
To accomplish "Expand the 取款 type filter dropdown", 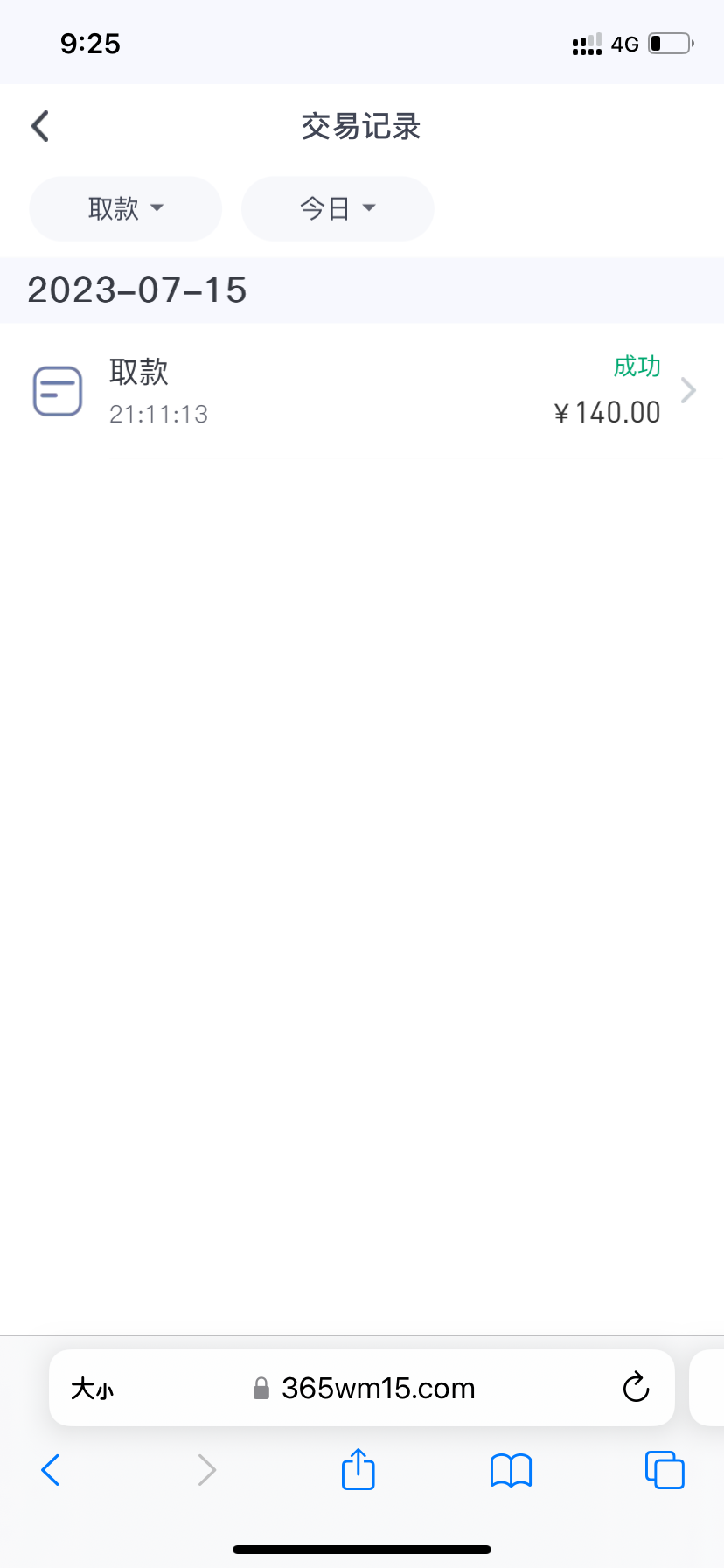I will point(125,208).
